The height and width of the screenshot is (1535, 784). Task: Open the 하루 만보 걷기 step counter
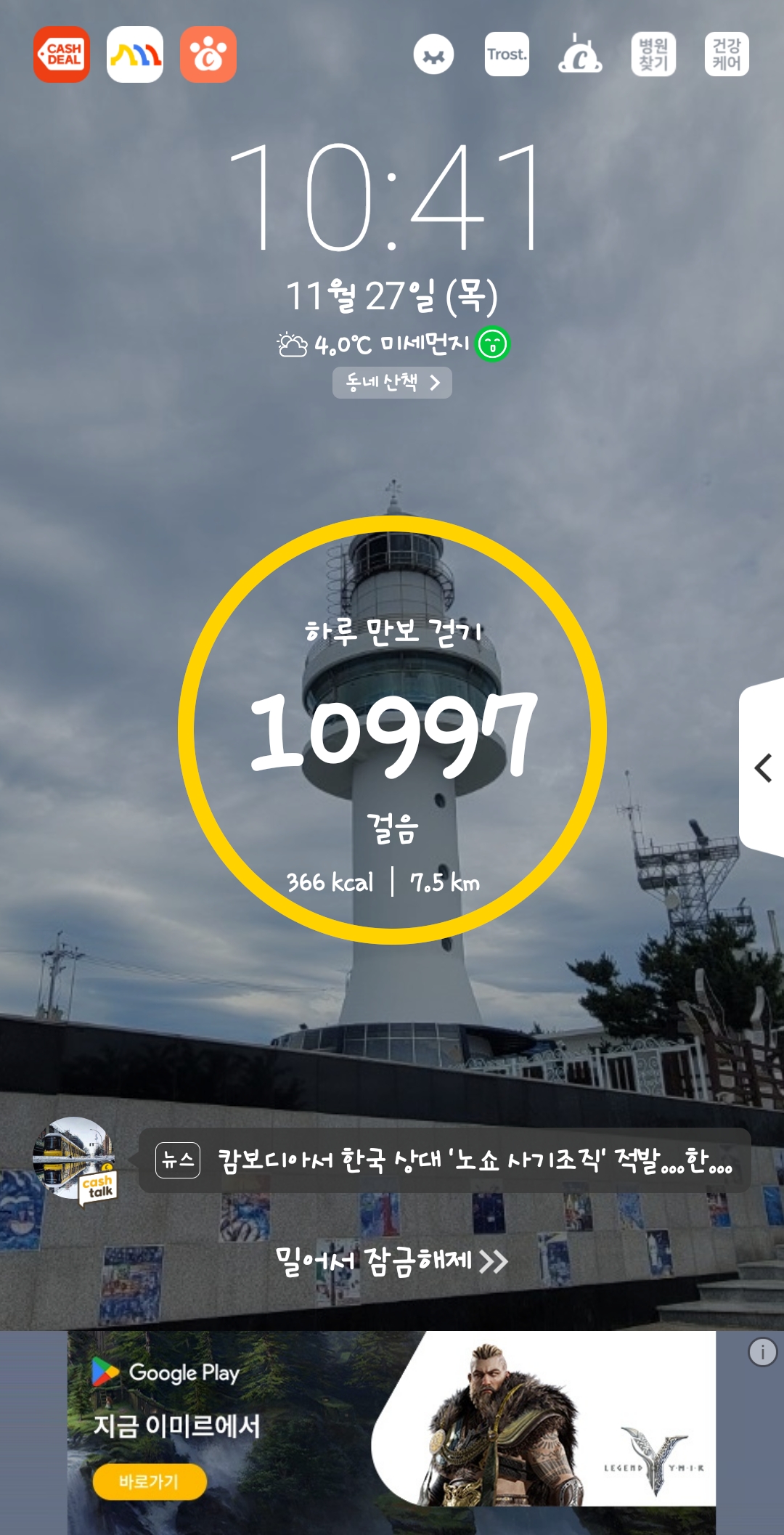pyautogui.click(x=392, y=730)
